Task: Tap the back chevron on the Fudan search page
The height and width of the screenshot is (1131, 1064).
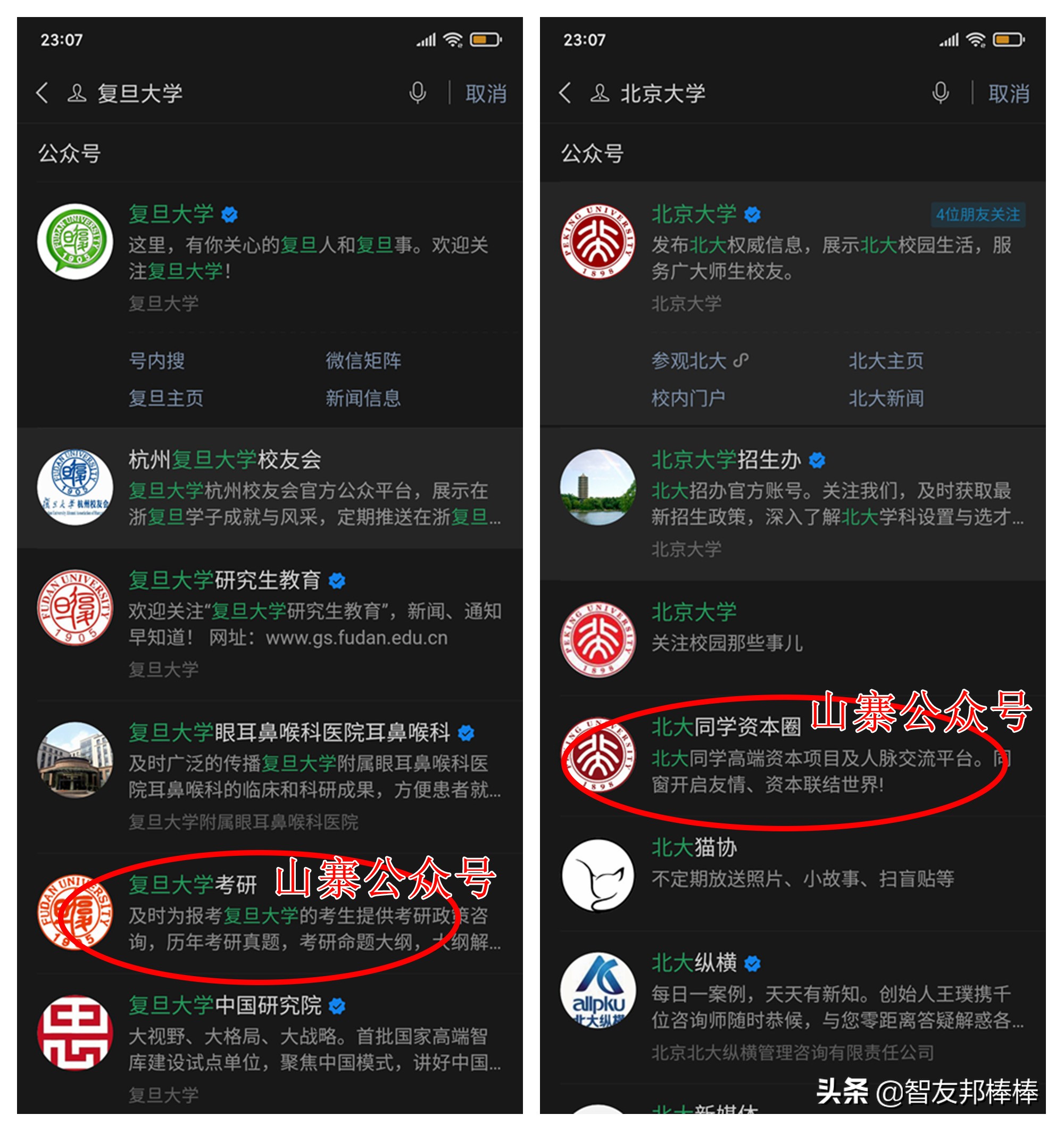Action: pos(43,94)
